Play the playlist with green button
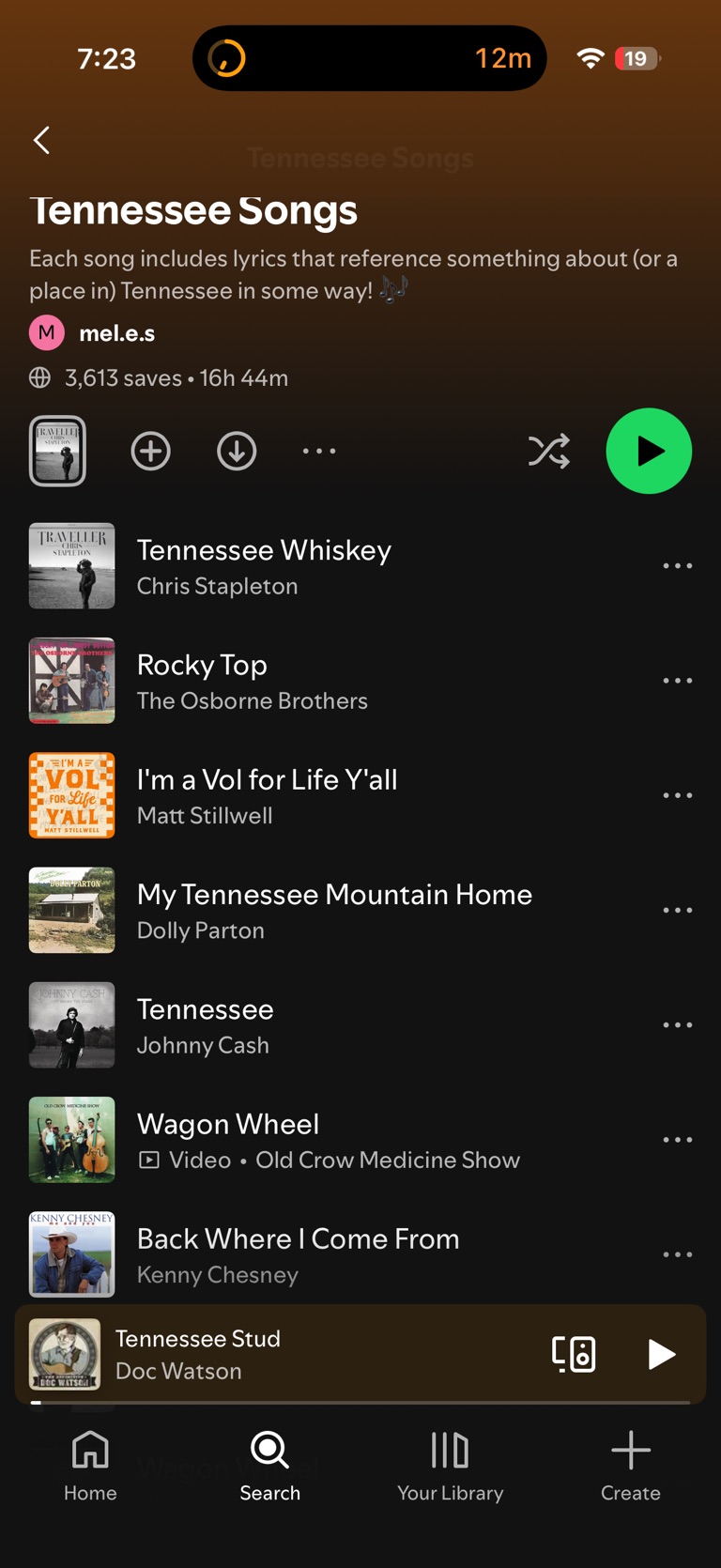 coord(649,452)
